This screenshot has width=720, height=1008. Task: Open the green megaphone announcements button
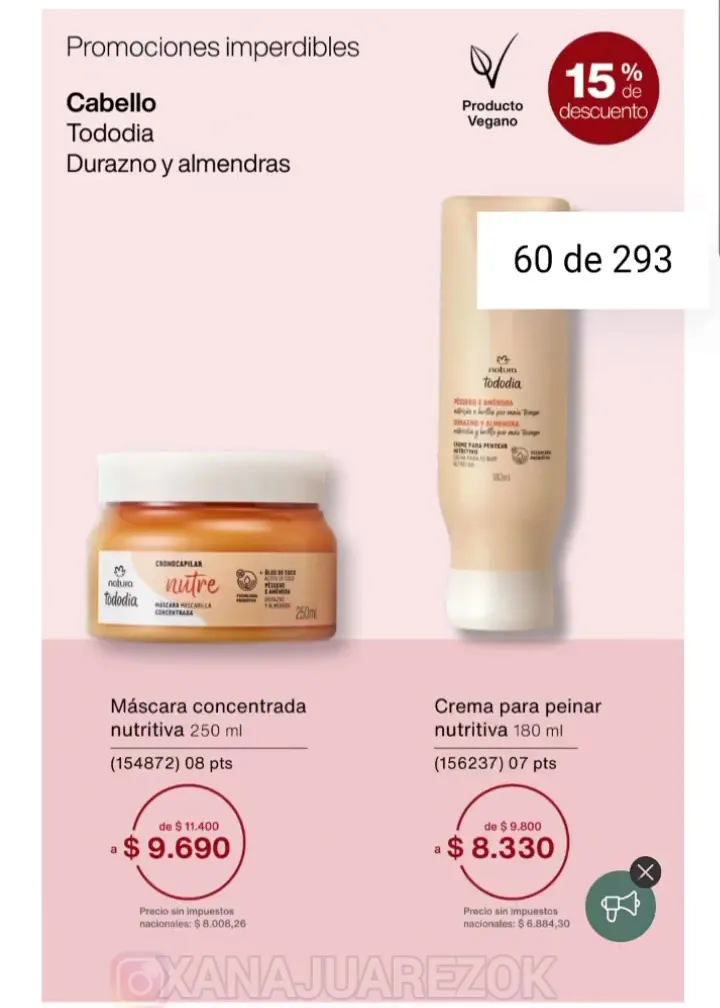(x=619, y=907)
